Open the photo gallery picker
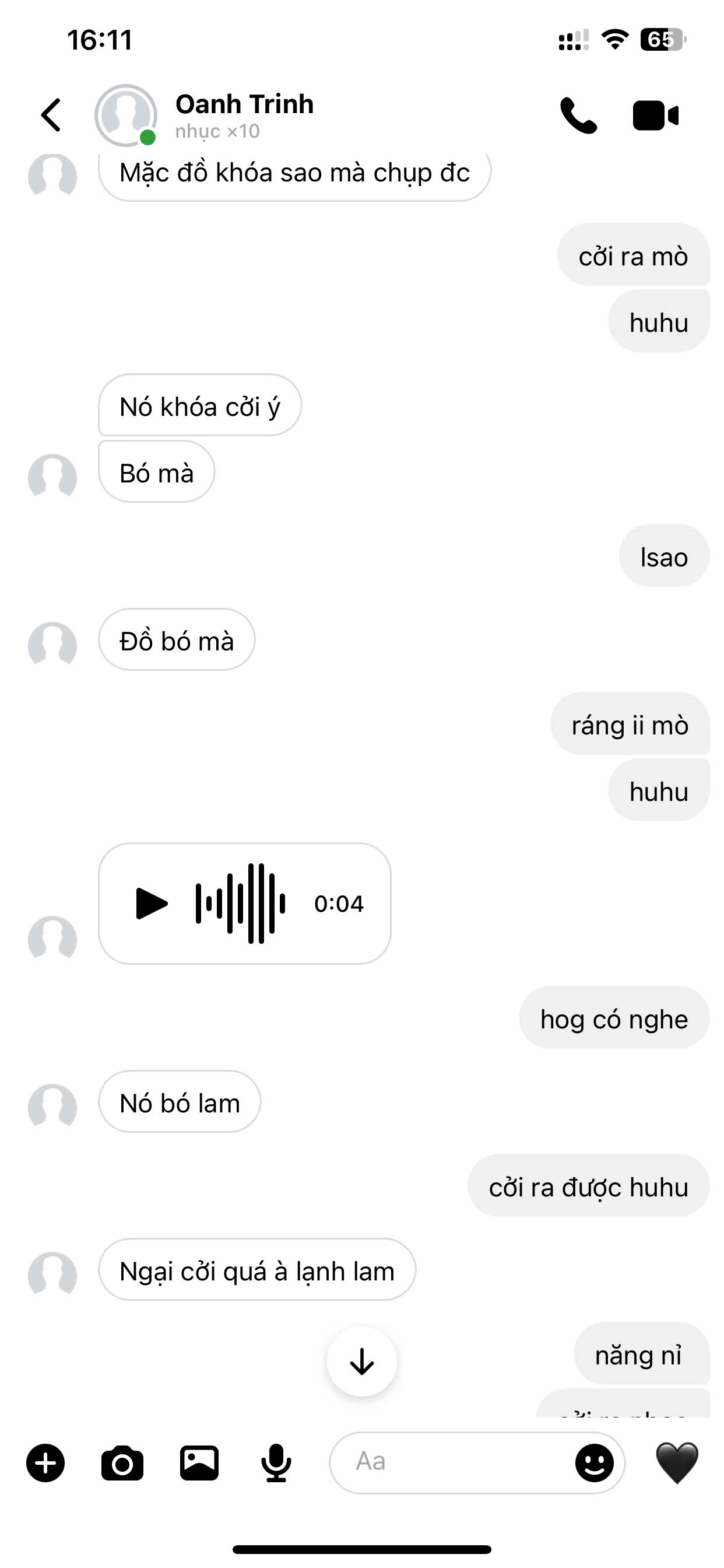Screen dimensions: 724x1568 (199, 1462)
